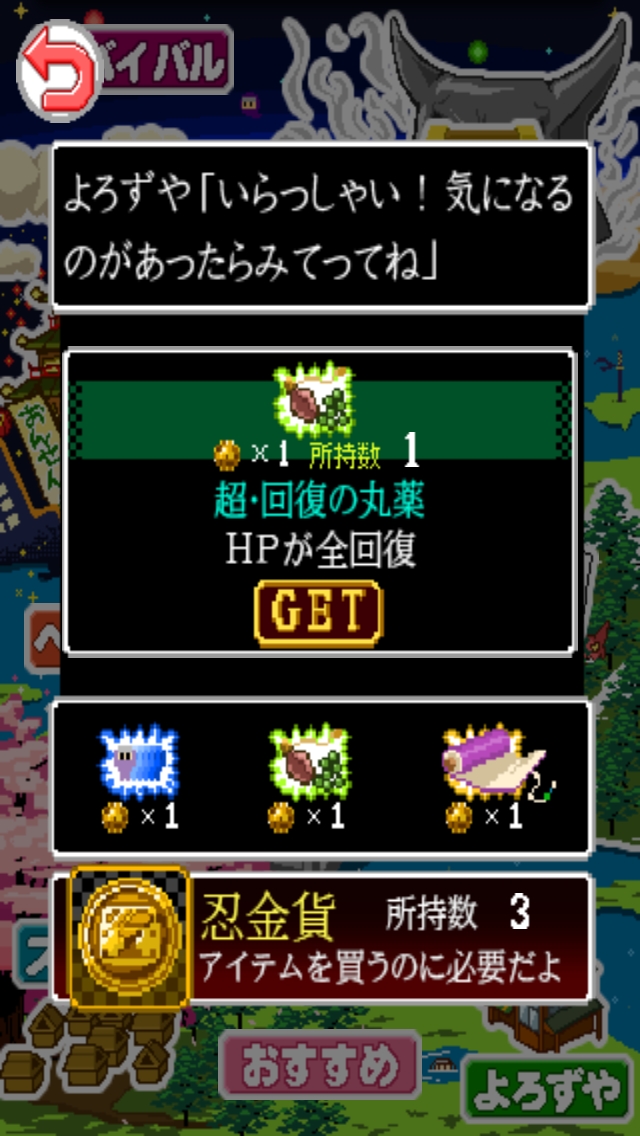Viewport: 640px width, 1136px height.
Task: Open the おすすめ tab
Action: point(320,1070)
